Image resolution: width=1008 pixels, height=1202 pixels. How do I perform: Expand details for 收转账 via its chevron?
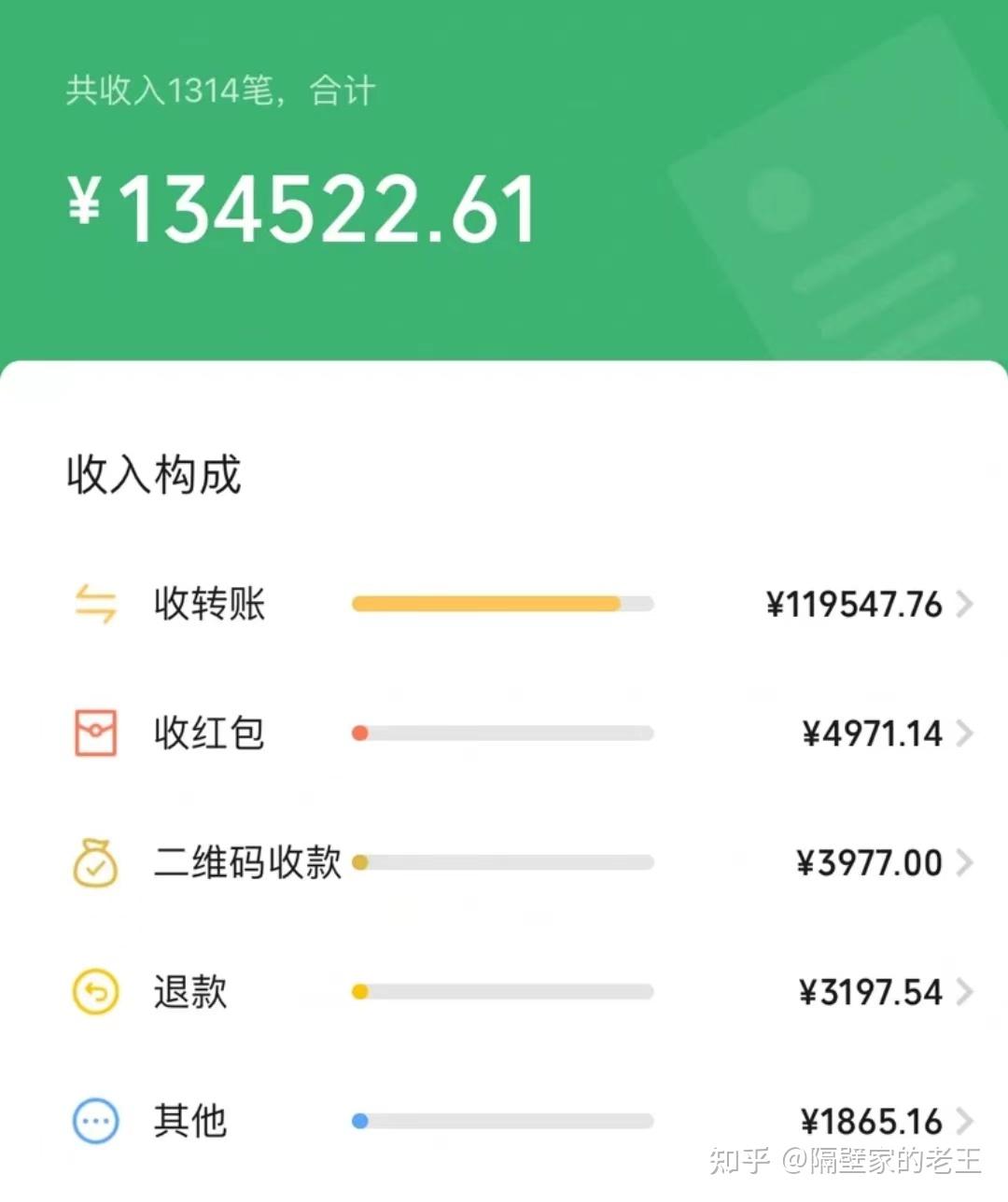click(x=965, y=605)
